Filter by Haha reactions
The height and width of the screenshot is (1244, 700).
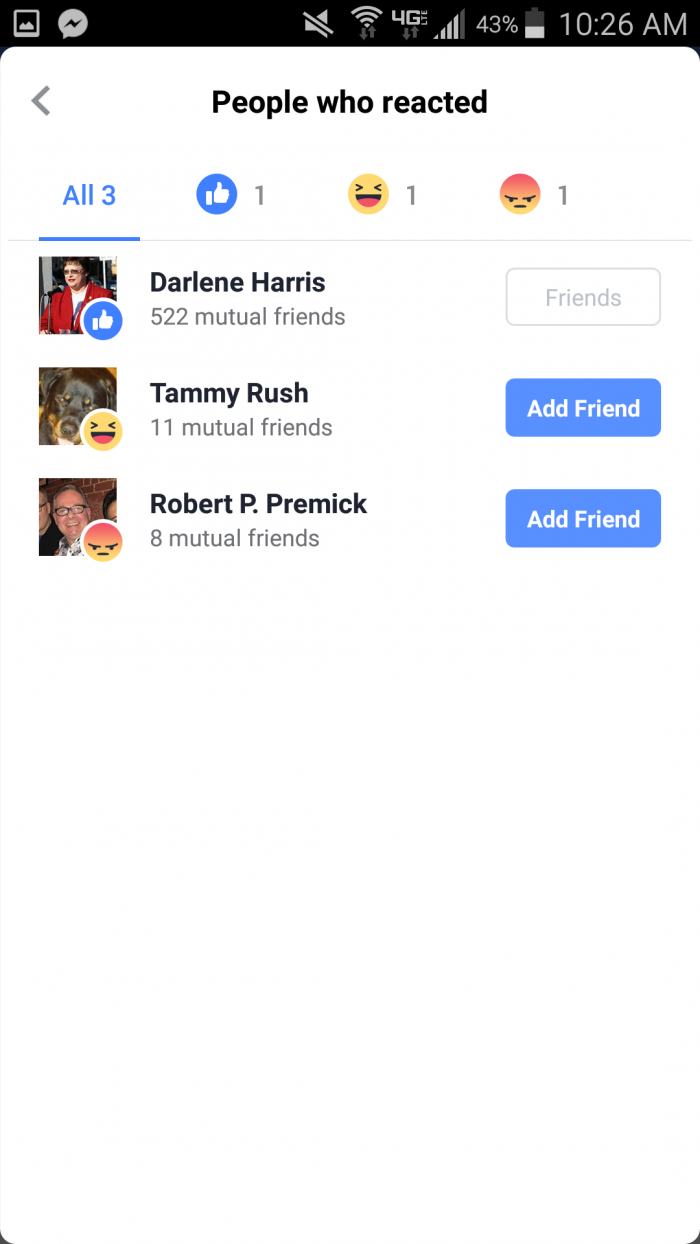pyautogui.click(x=382, y=194)
